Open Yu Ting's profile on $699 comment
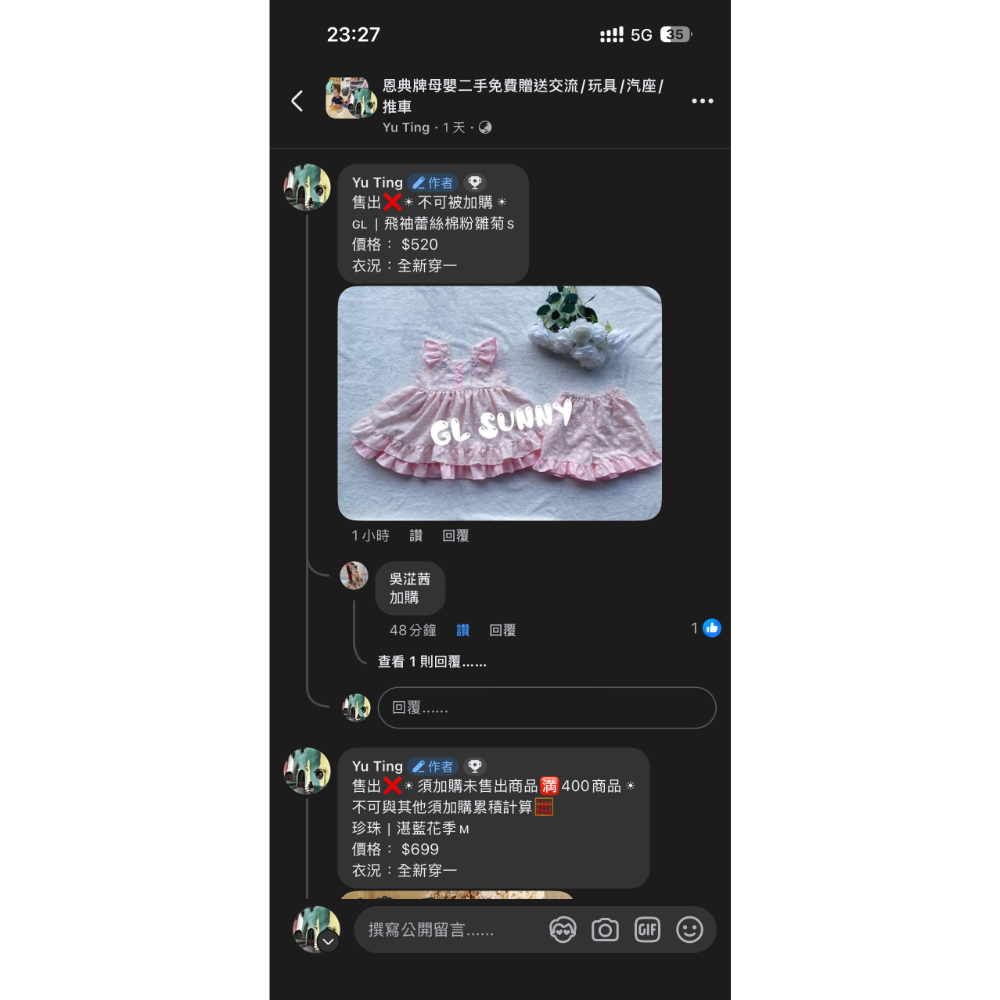 click(377, 766)
